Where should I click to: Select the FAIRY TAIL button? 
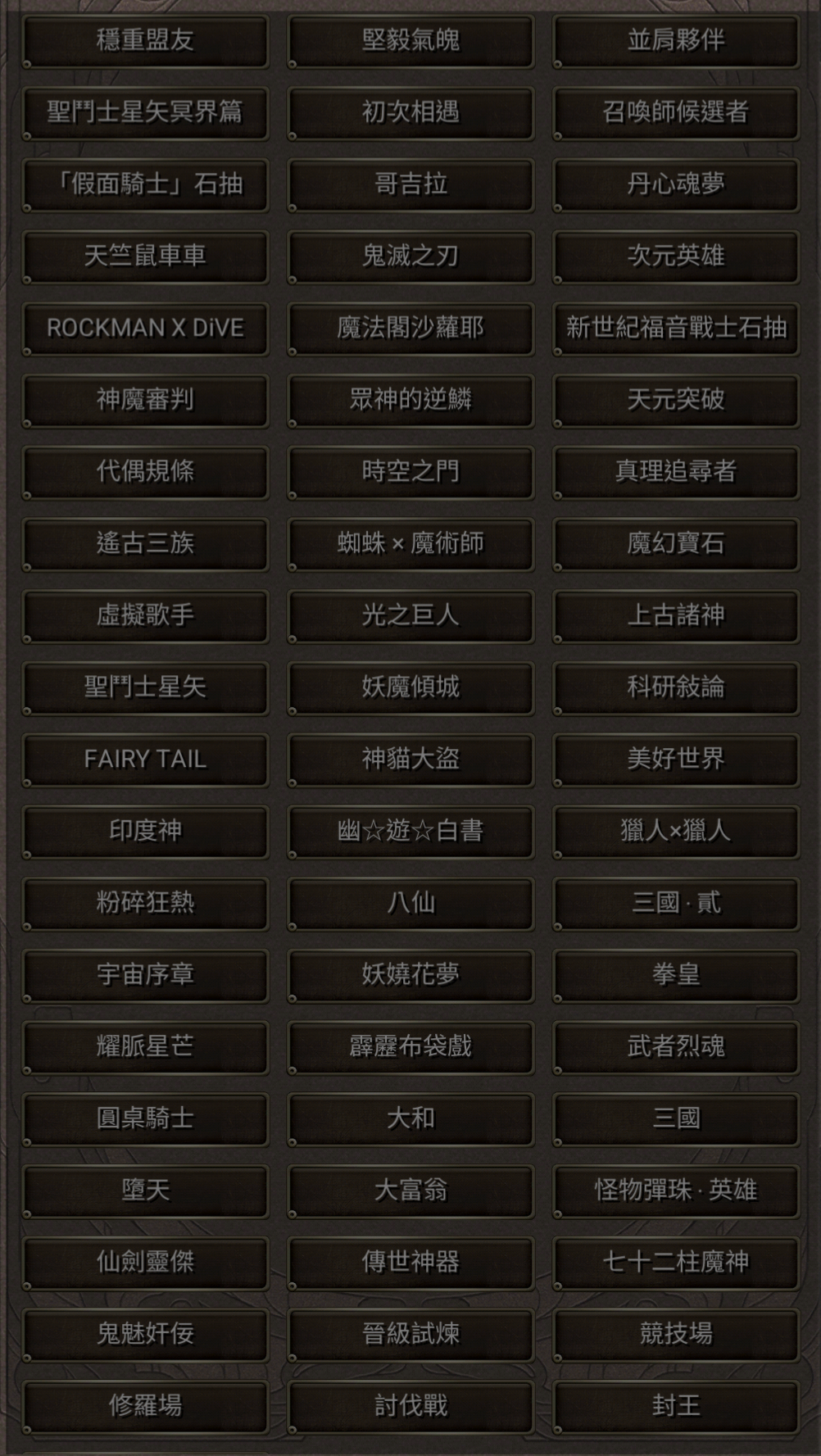point(145,760)
